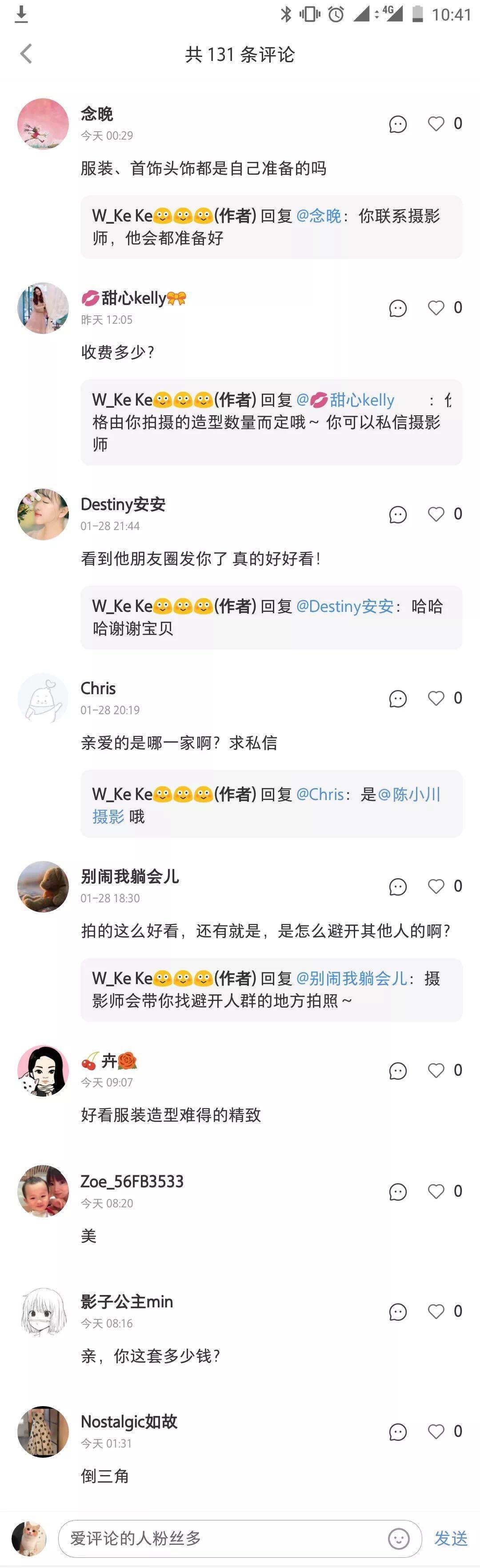Reply to 别闹我躺会儿's comment
Screen dimensions: 480x1568
coord(397,887)
